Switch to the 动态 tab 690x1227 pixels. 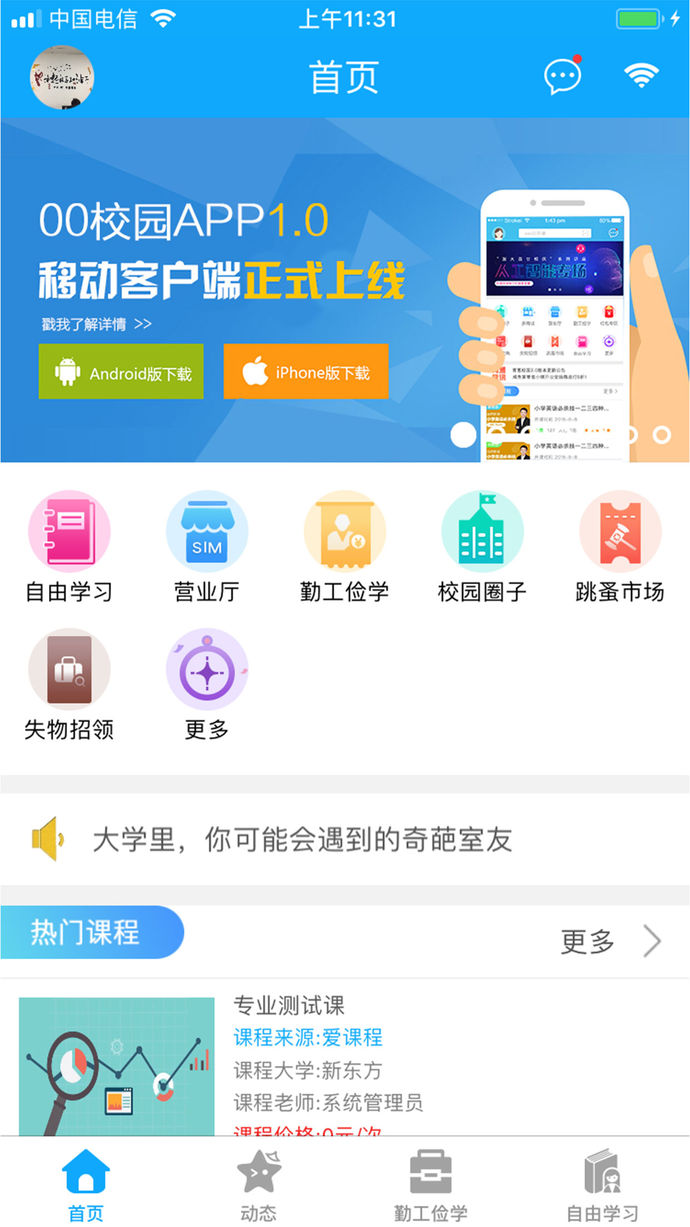coord(259,1185)
